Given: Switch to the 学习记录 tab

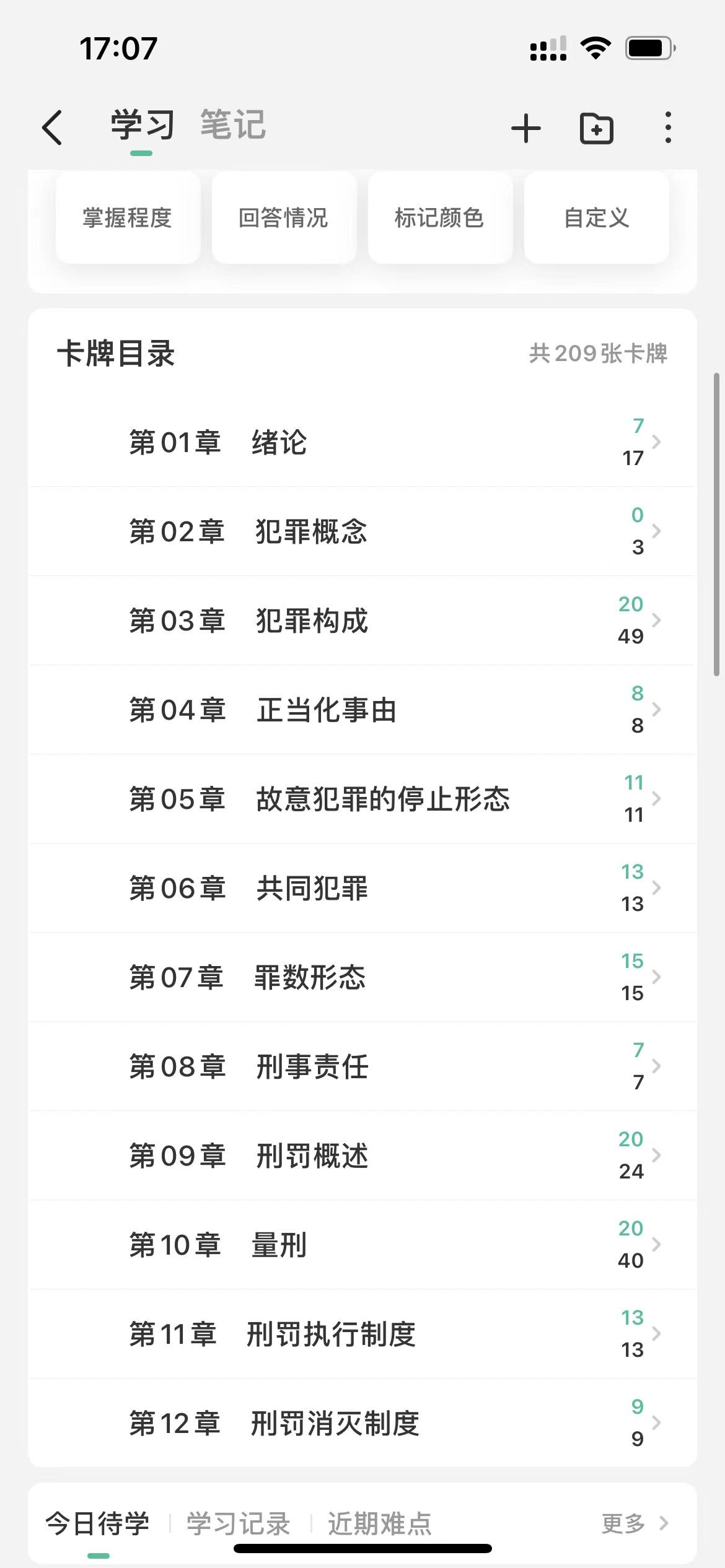Looking at the screenshot, I should click(239, 1523).
